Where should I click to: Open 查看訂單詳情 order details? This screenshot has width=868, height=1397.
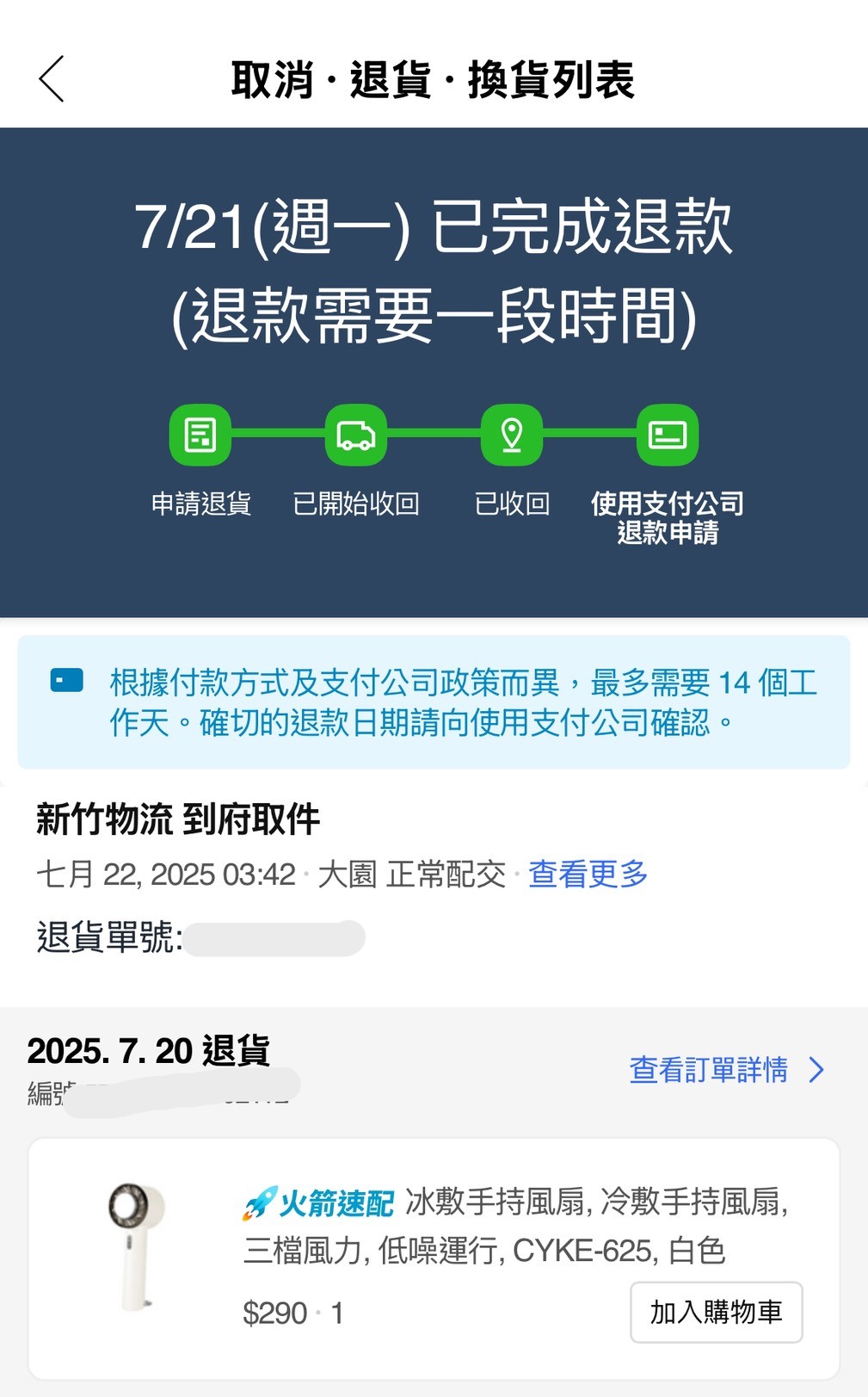[x=725, y=1070]
